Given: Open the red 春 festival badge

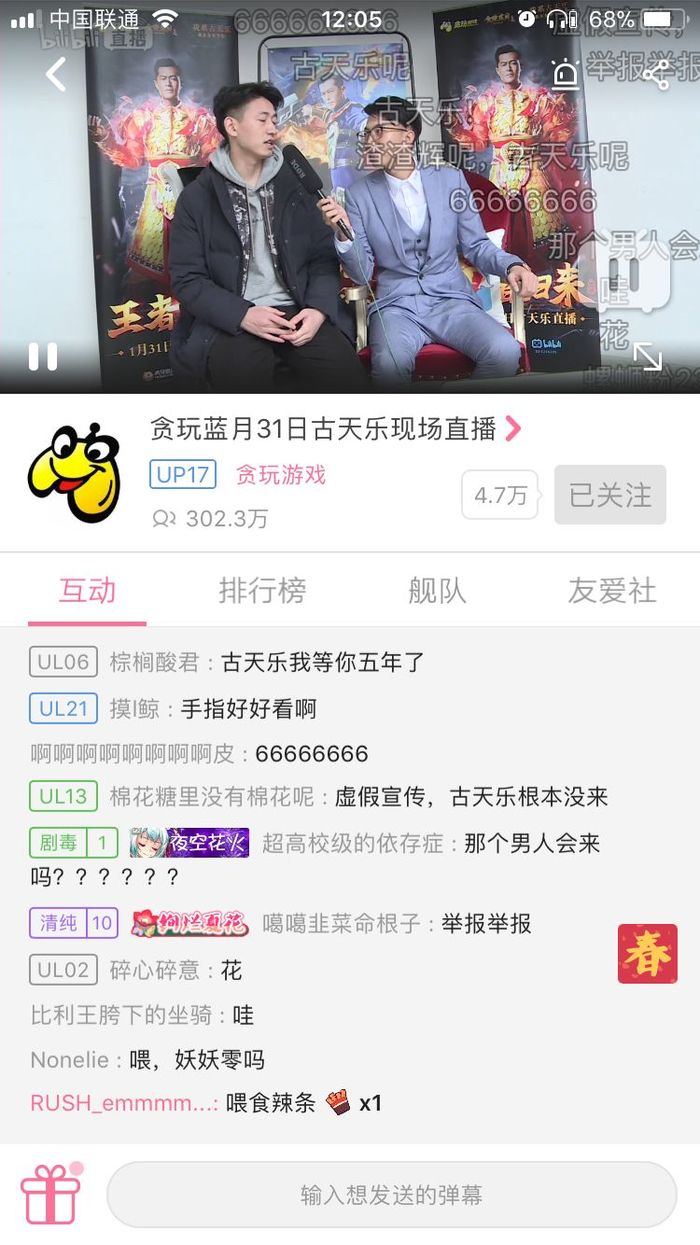Looking at the screenshot, I should 647,954.
